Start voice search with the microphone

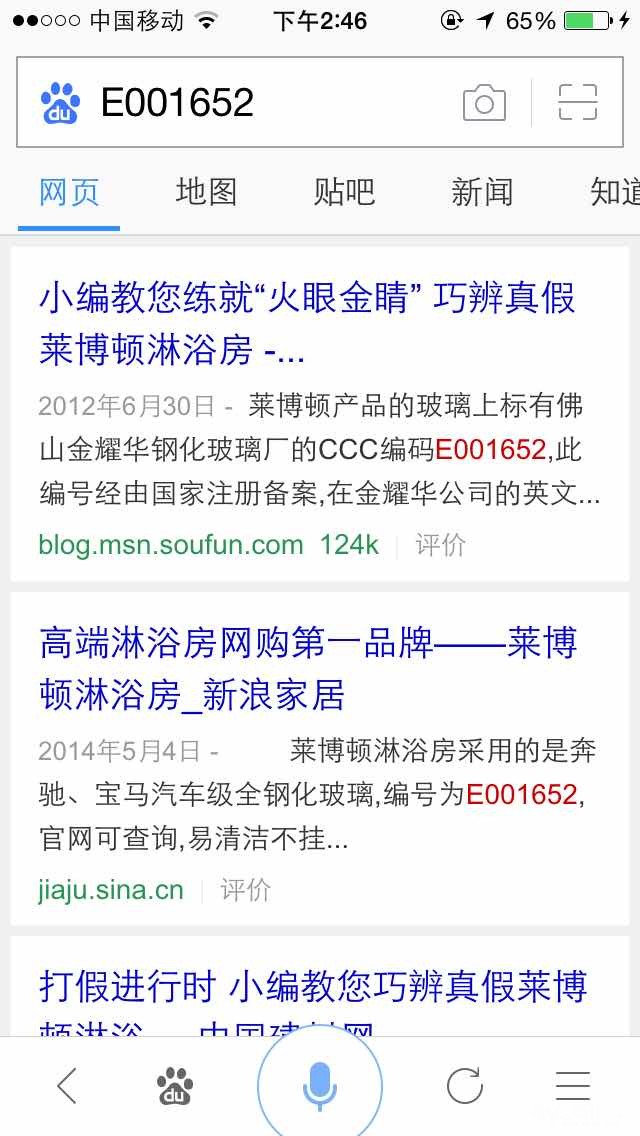point(320,1085)
